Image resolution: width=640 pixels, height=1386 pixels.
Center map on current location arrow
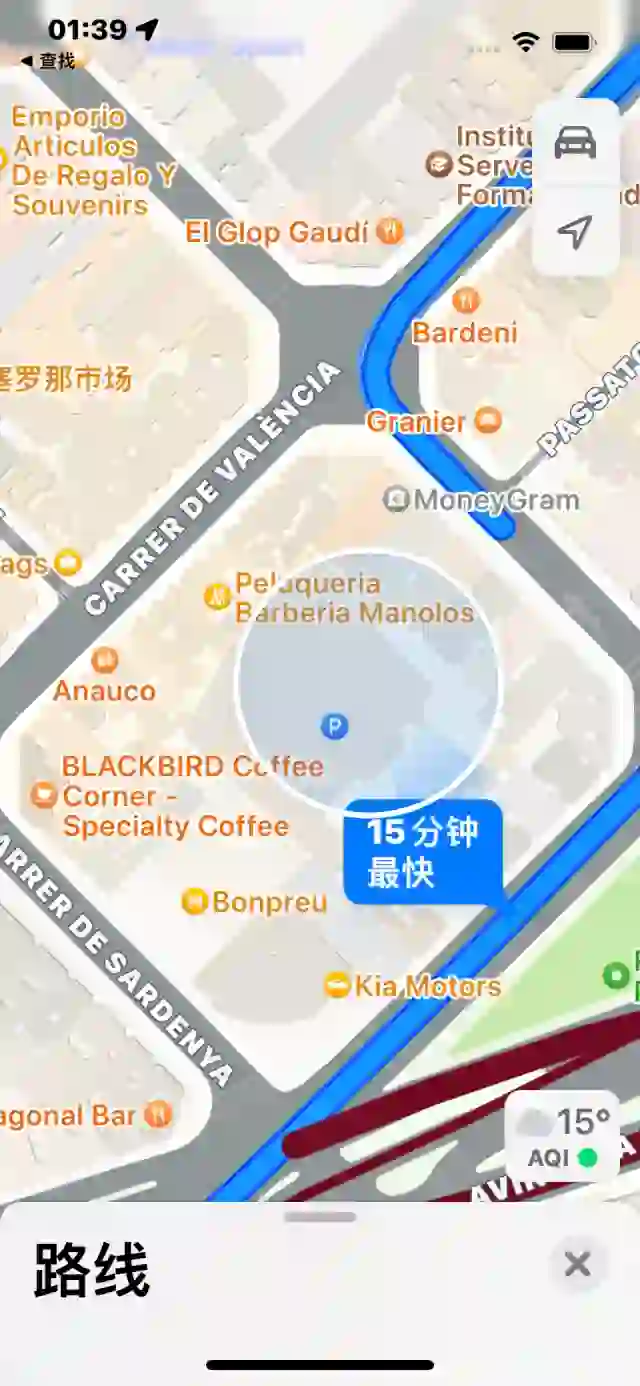[x=575, y=232]
